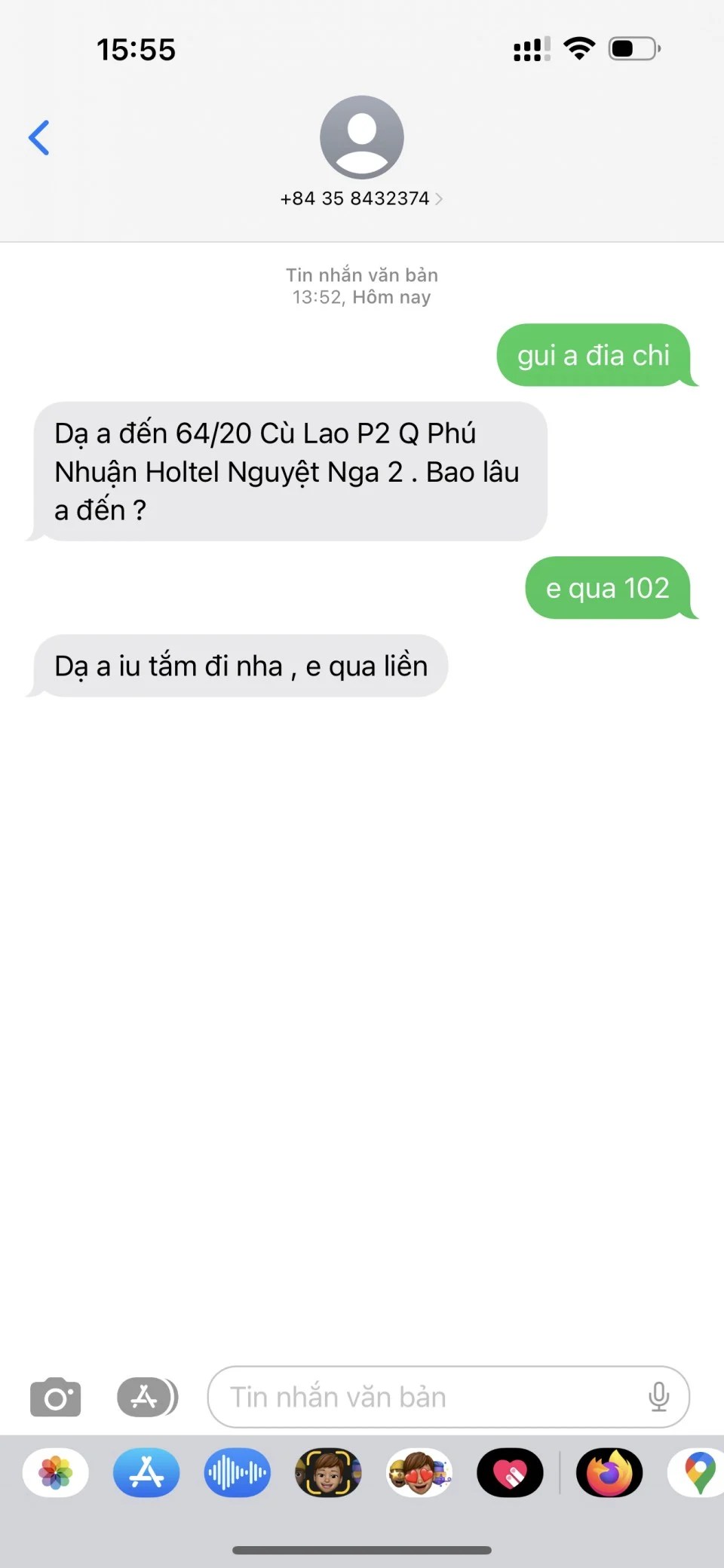
Task: Open the App Store iMessage app
Action: tap(146, 1472)
